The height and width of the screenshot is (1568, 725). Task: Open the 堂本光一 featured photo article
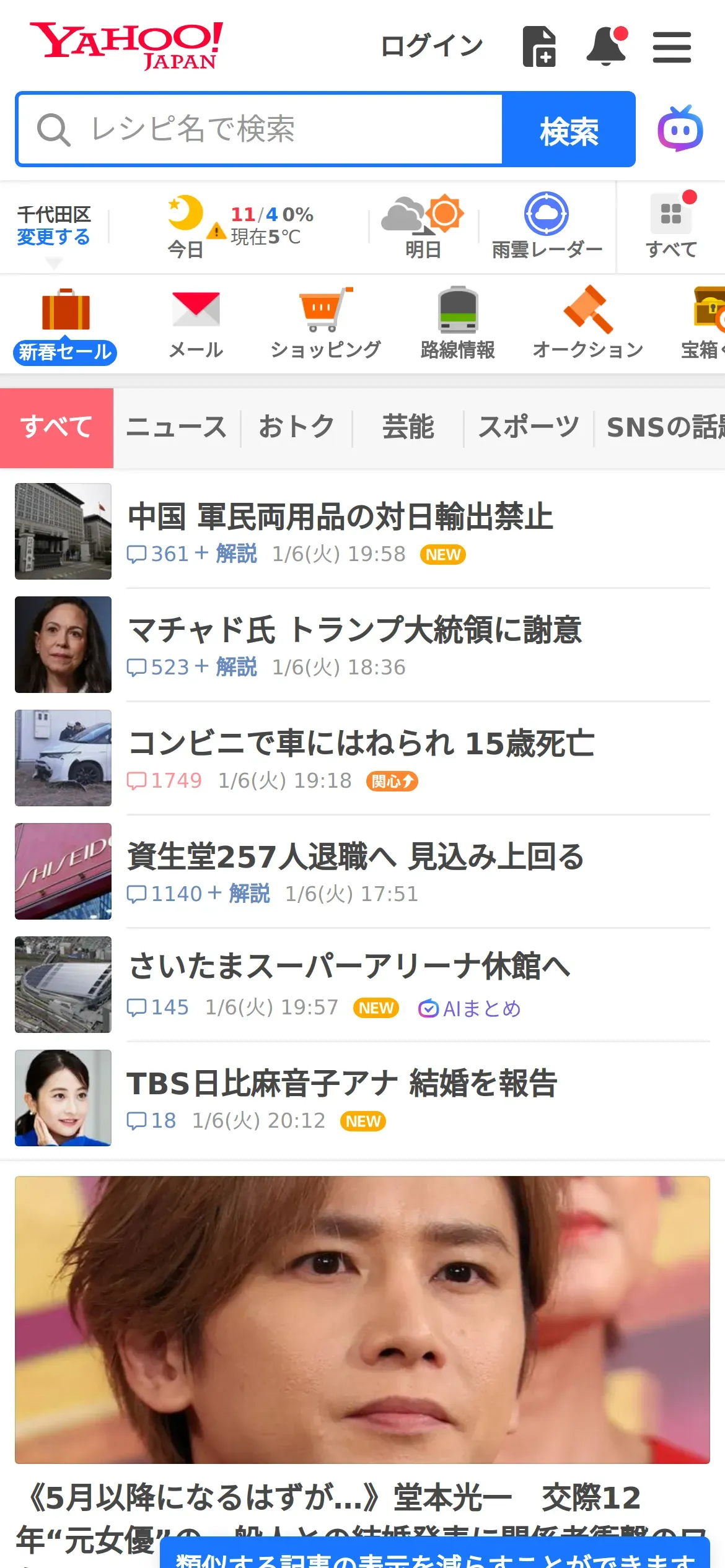pyautogui.click(x=362, y=1319)
